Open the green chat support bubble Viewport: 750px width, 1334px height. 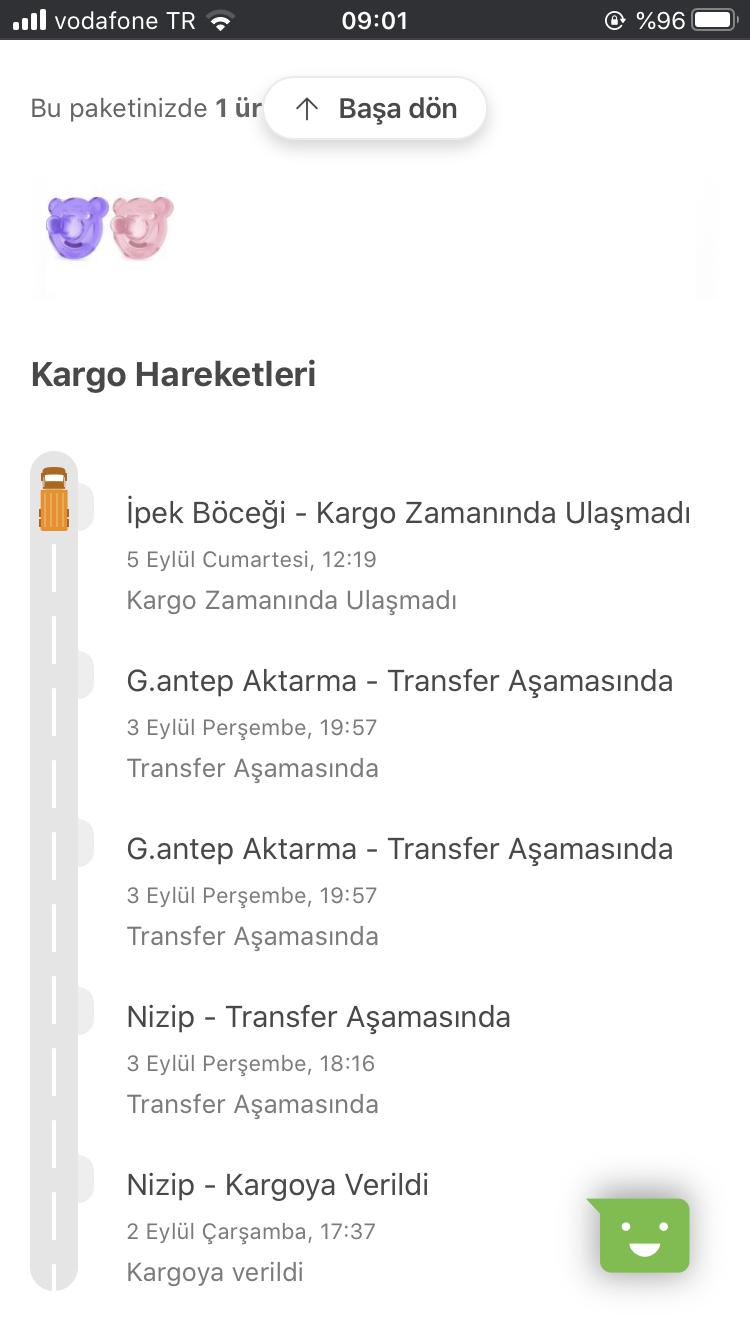tap(642, 1234)
